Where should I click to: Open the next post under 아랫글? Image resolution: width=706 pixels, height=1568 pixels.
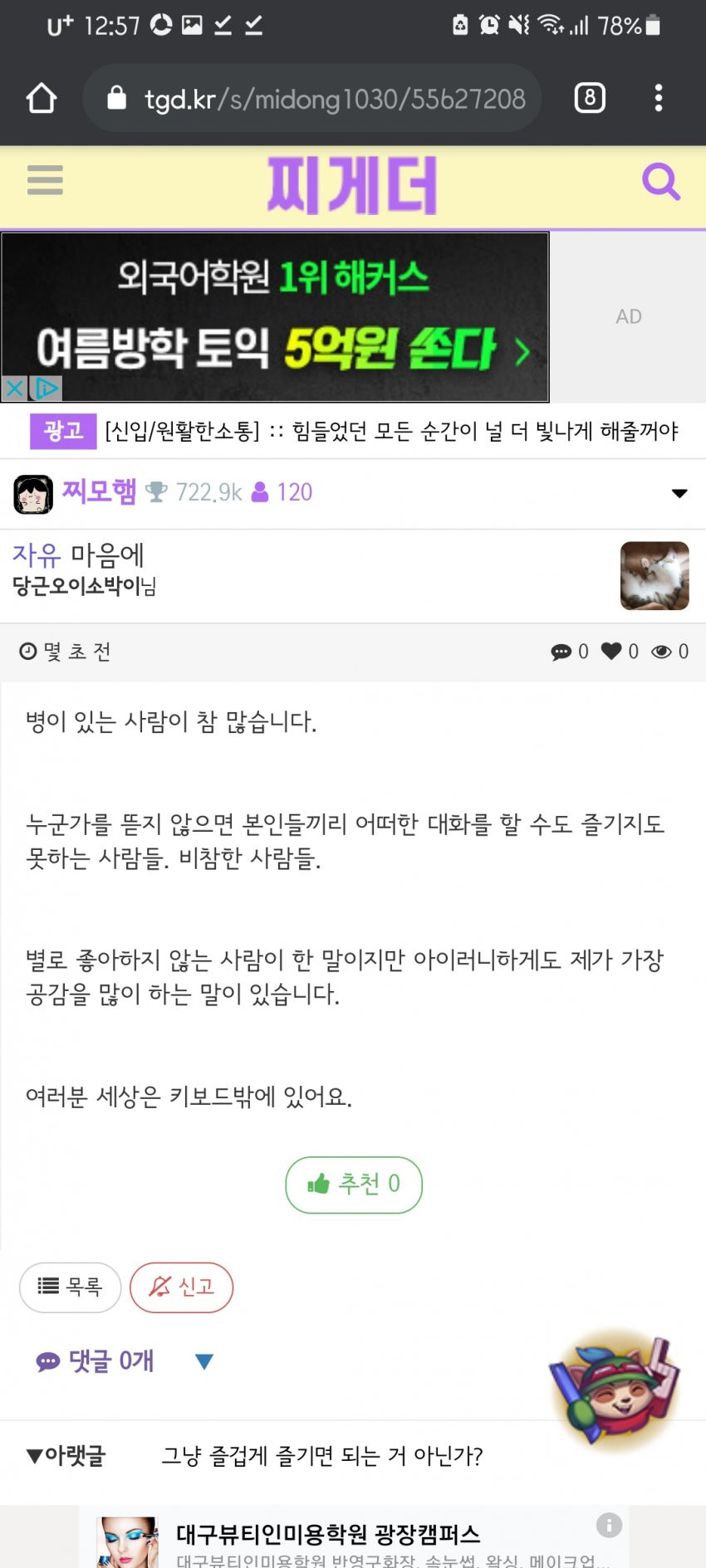tap(321, 1455)
